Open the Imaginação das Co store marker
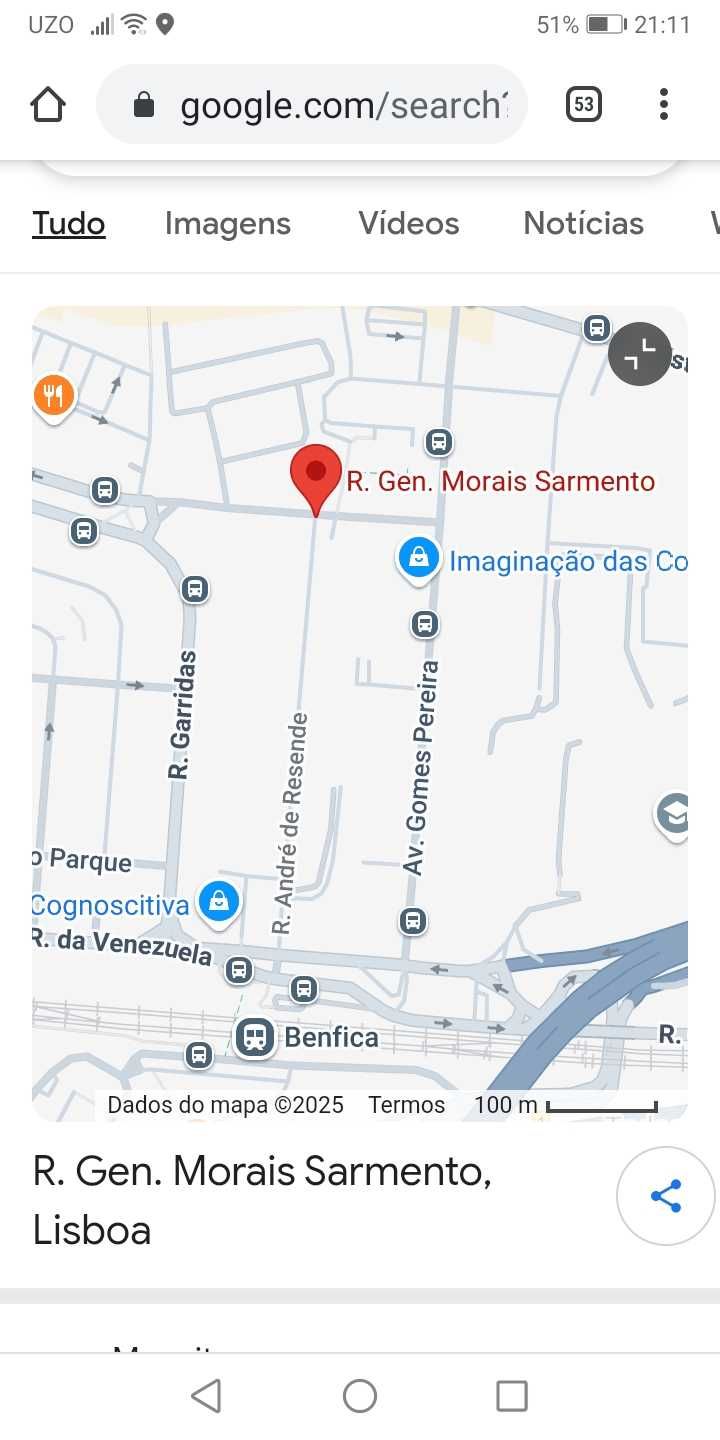Screen dimensions: 720x1440 [x=419, y=558]
